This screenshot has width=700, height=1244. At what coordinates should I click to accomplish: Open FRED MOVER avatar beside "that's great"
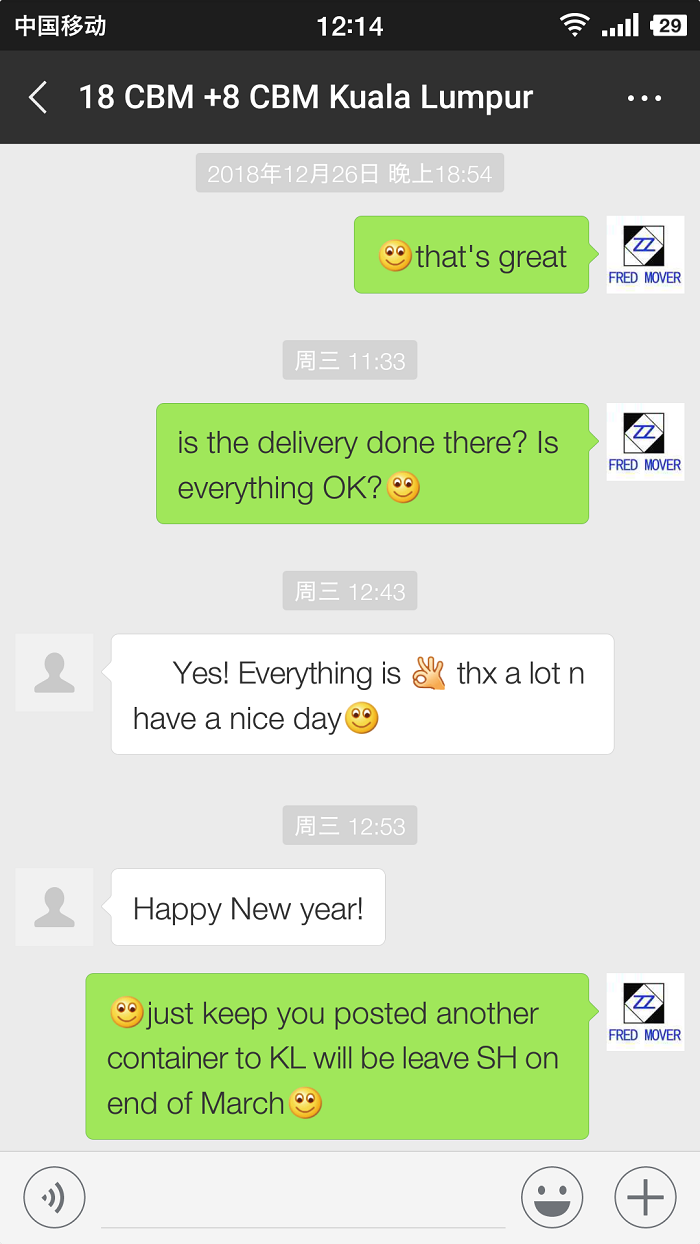(645, 255)
